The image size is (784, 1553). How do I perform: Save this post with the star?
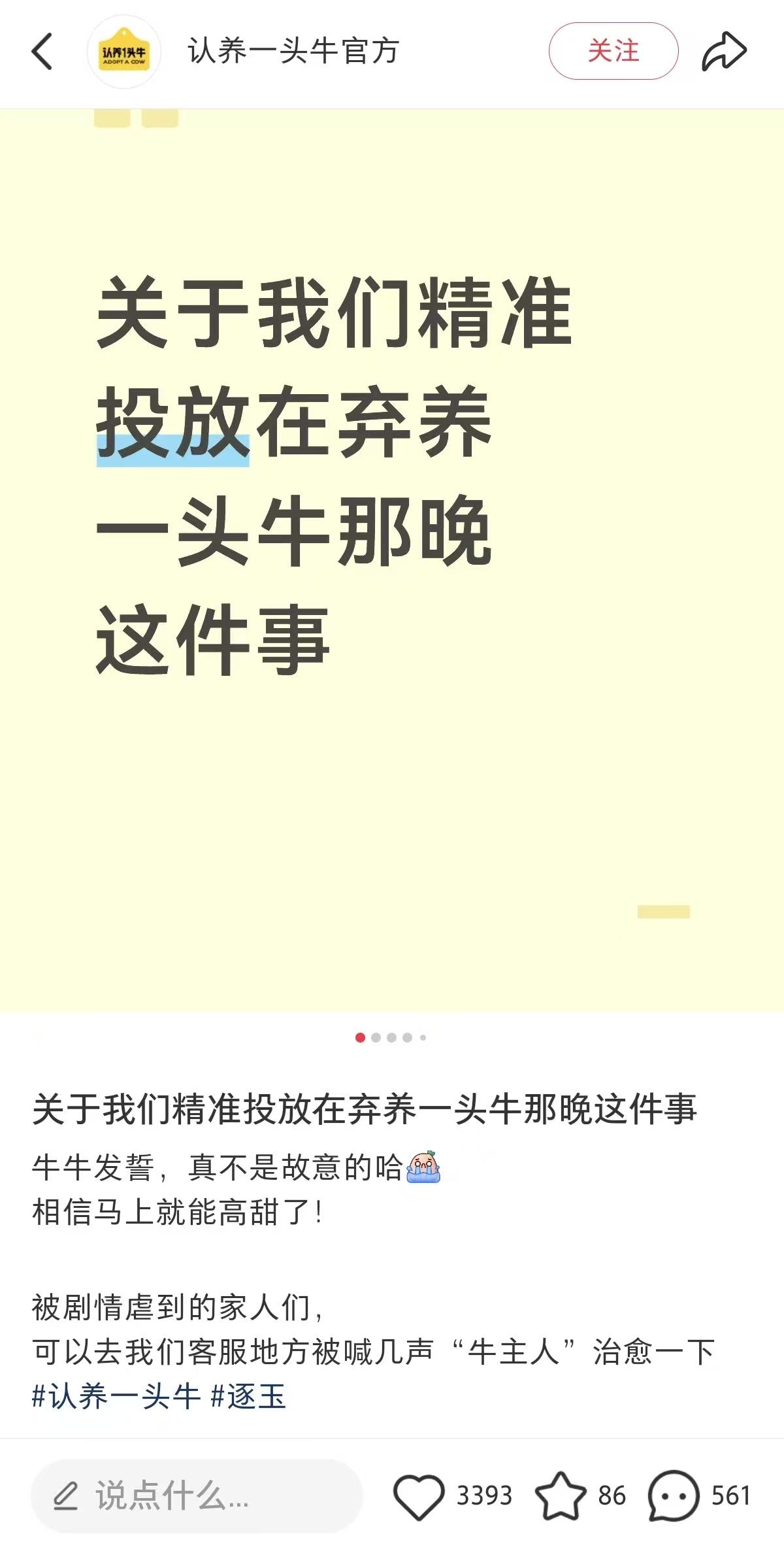(x=561, y=1495)
